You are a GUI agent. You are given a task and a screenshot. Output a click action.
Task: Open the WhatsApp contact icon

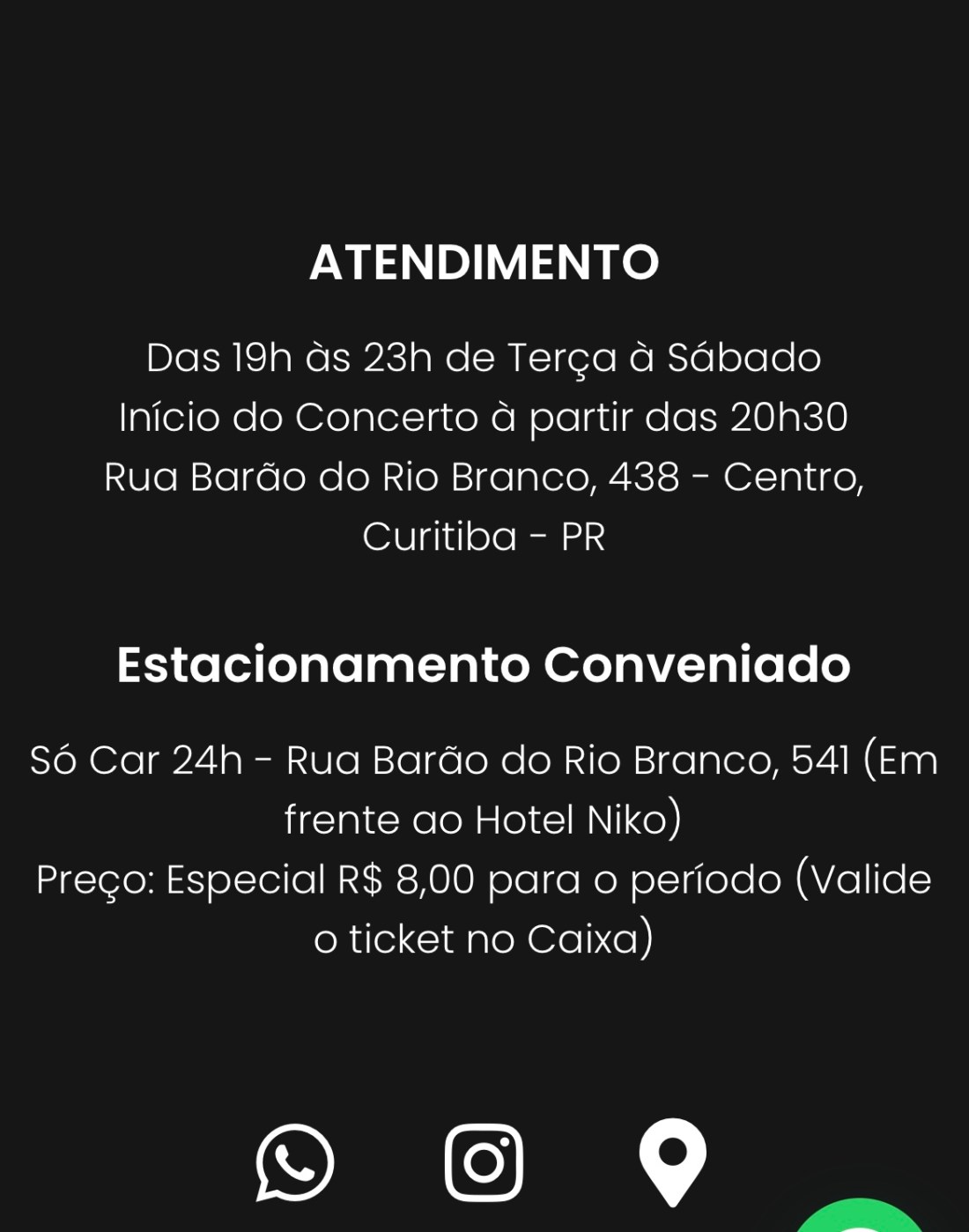click(x=295, y=1162)
